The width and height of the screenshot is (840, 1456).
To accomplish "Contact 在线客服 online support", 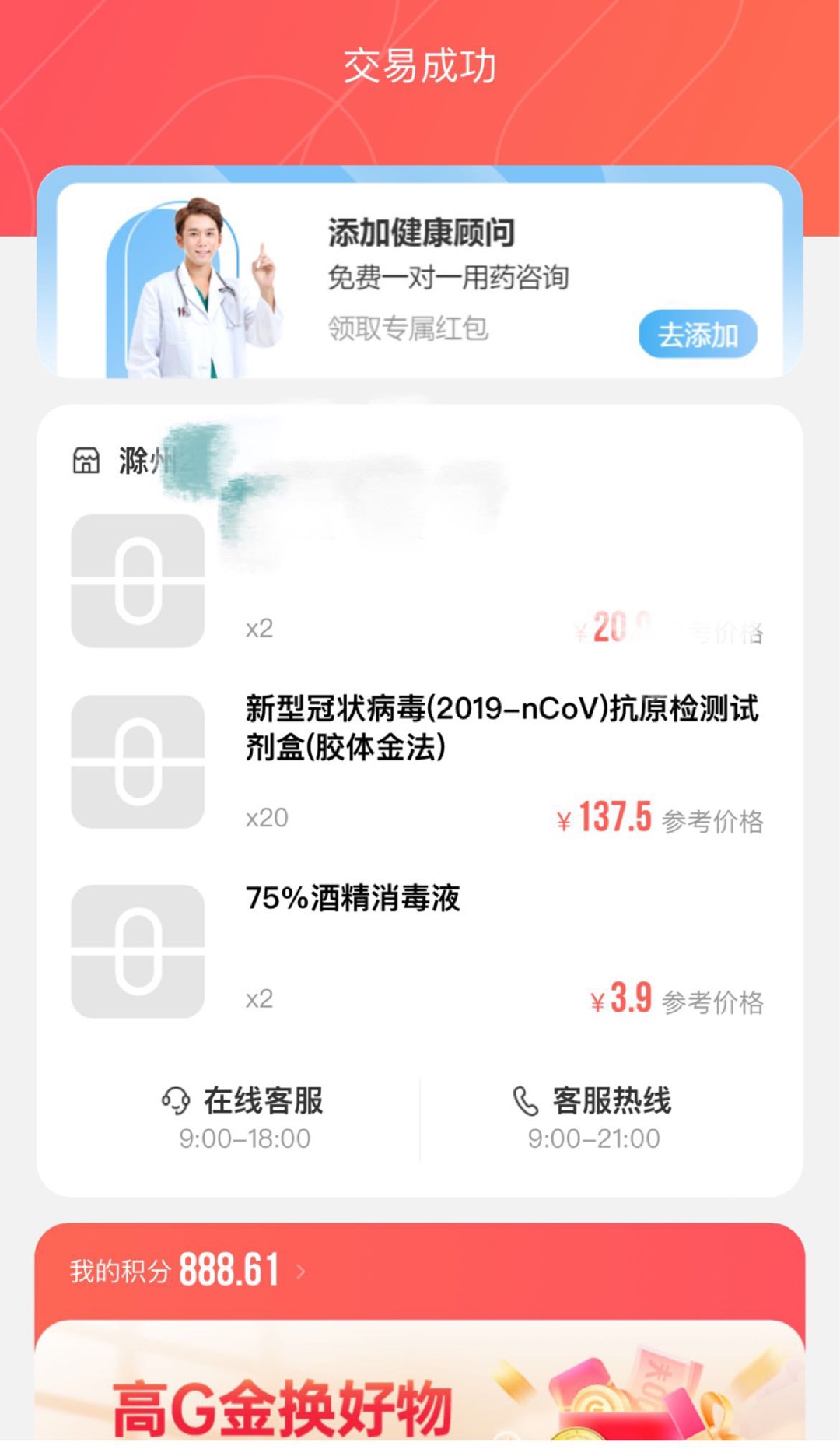I will tap(243, 1117).
